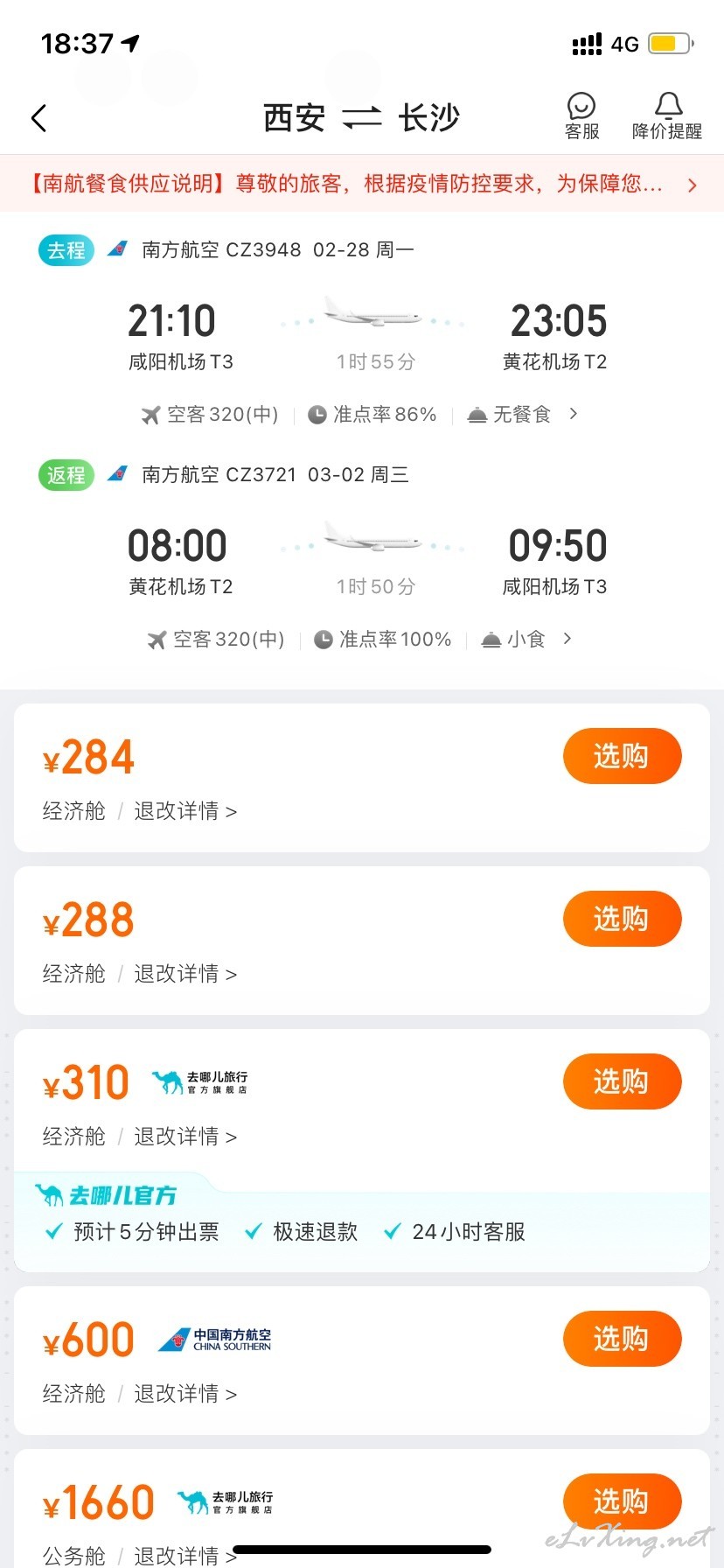See 退改详情 for the ¥600 fare
This screenshot has height=1568, width=724.
(185, 1394)
